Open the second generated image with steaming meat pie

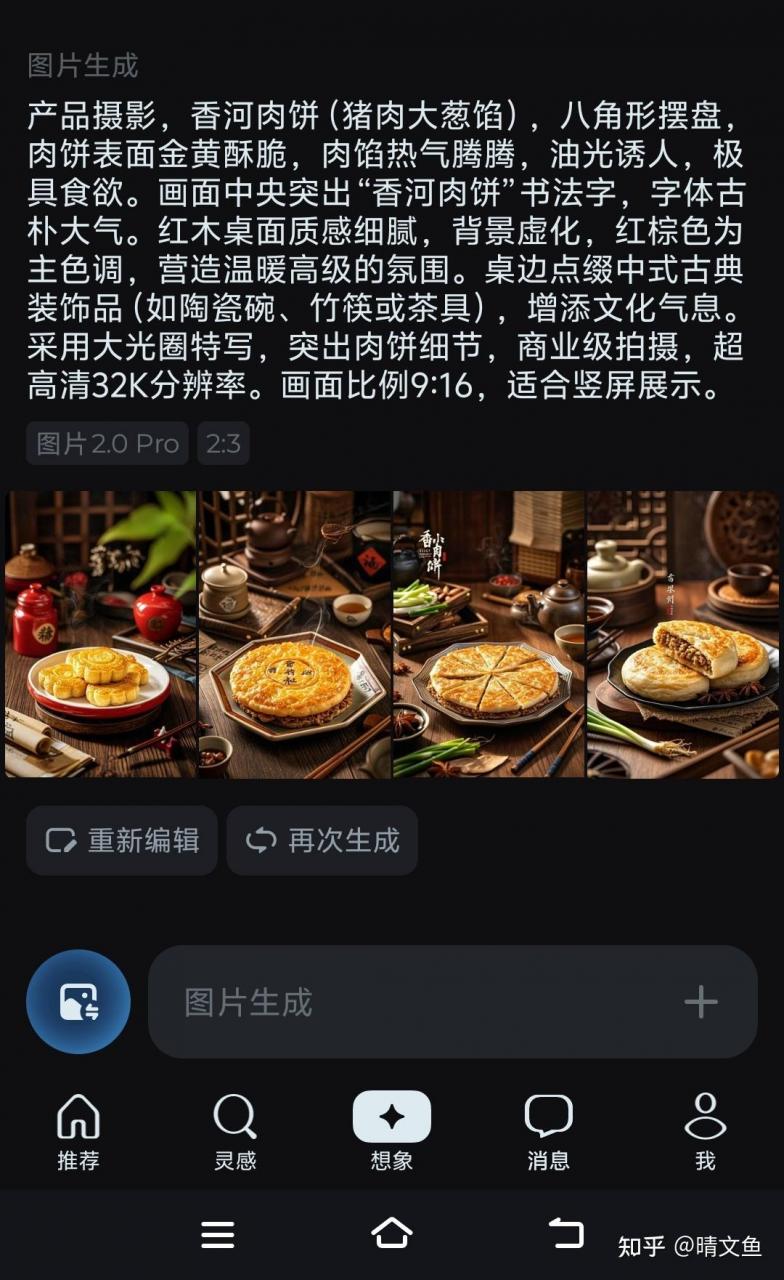[294, 634]
